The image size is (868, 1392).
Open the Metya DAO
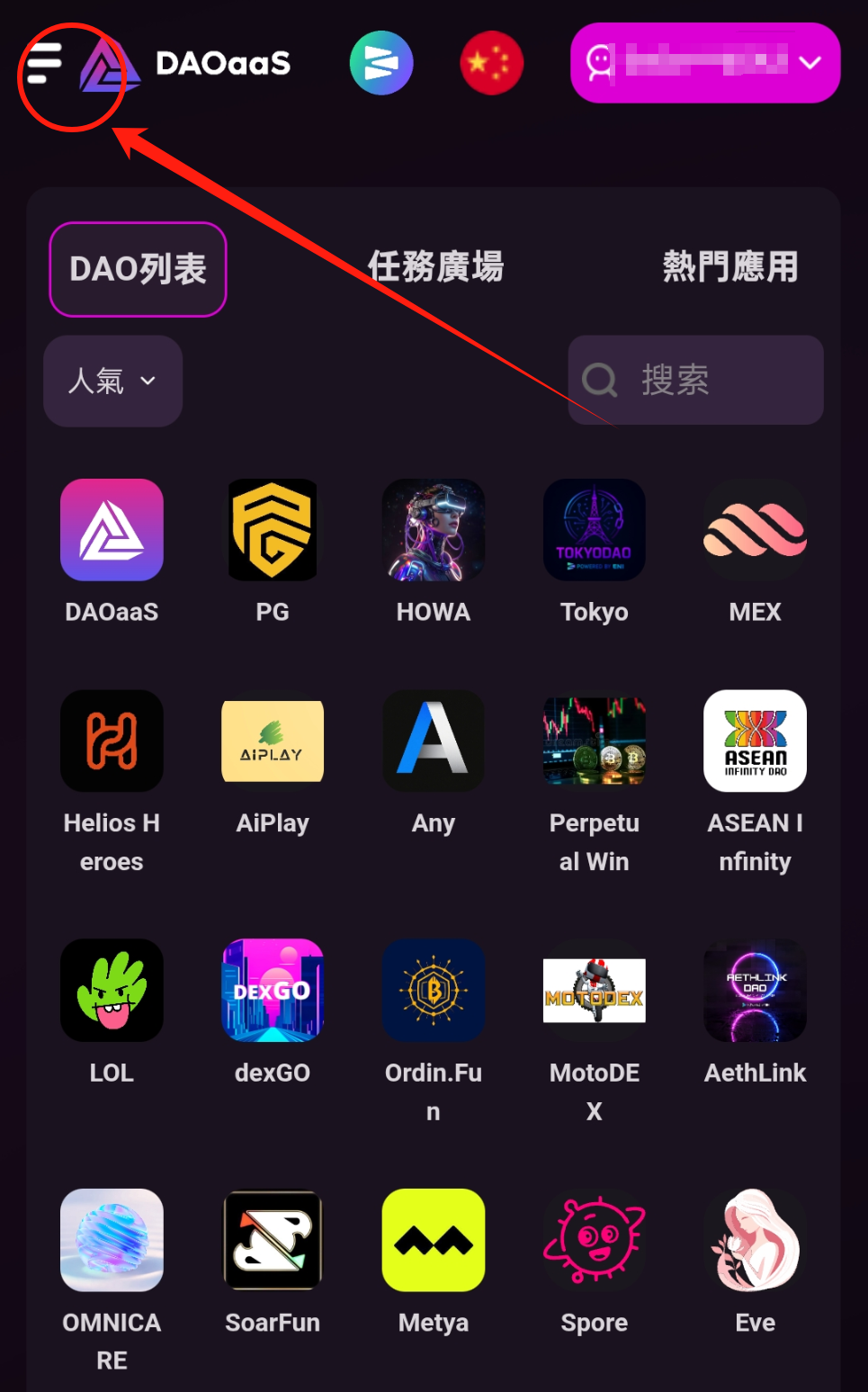pos(434,1240)
